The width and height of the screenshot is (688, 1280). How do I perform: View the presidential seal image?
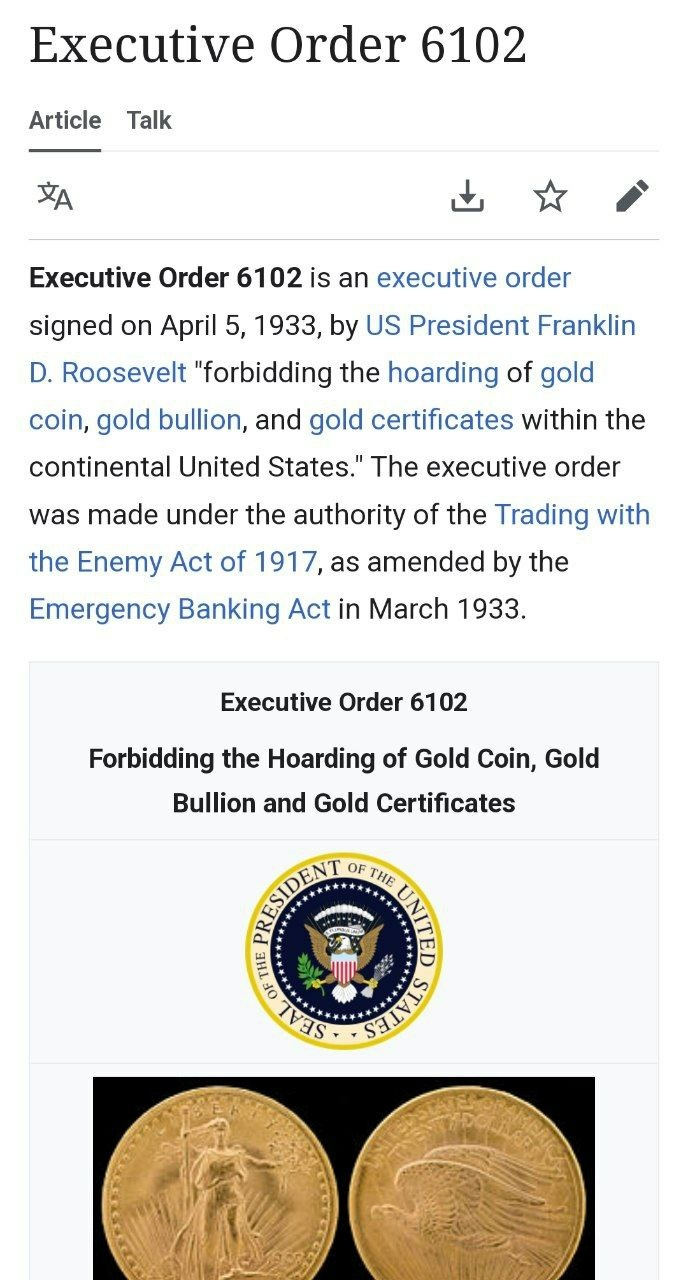pos(344,952)
